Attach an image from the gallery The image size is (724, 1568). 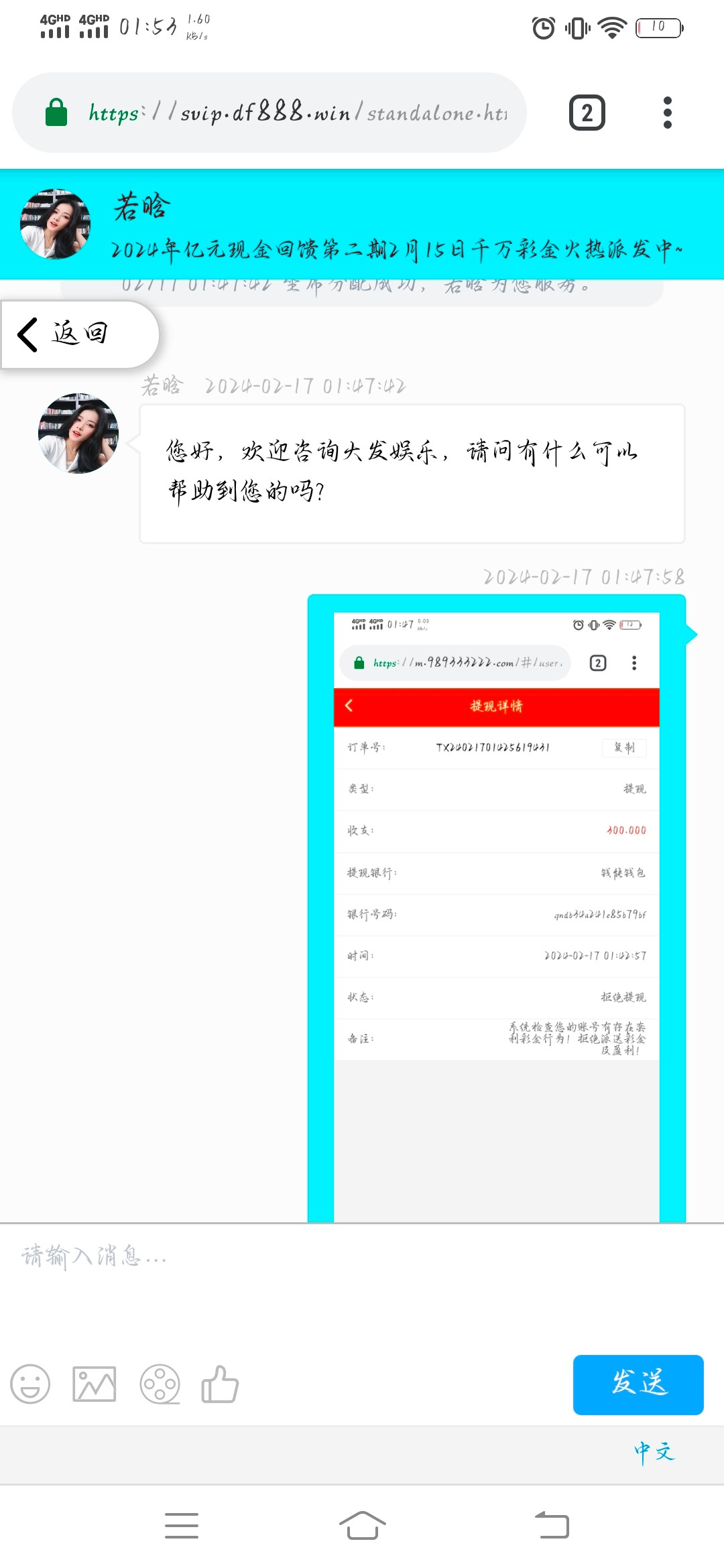tap(94, 1384)
